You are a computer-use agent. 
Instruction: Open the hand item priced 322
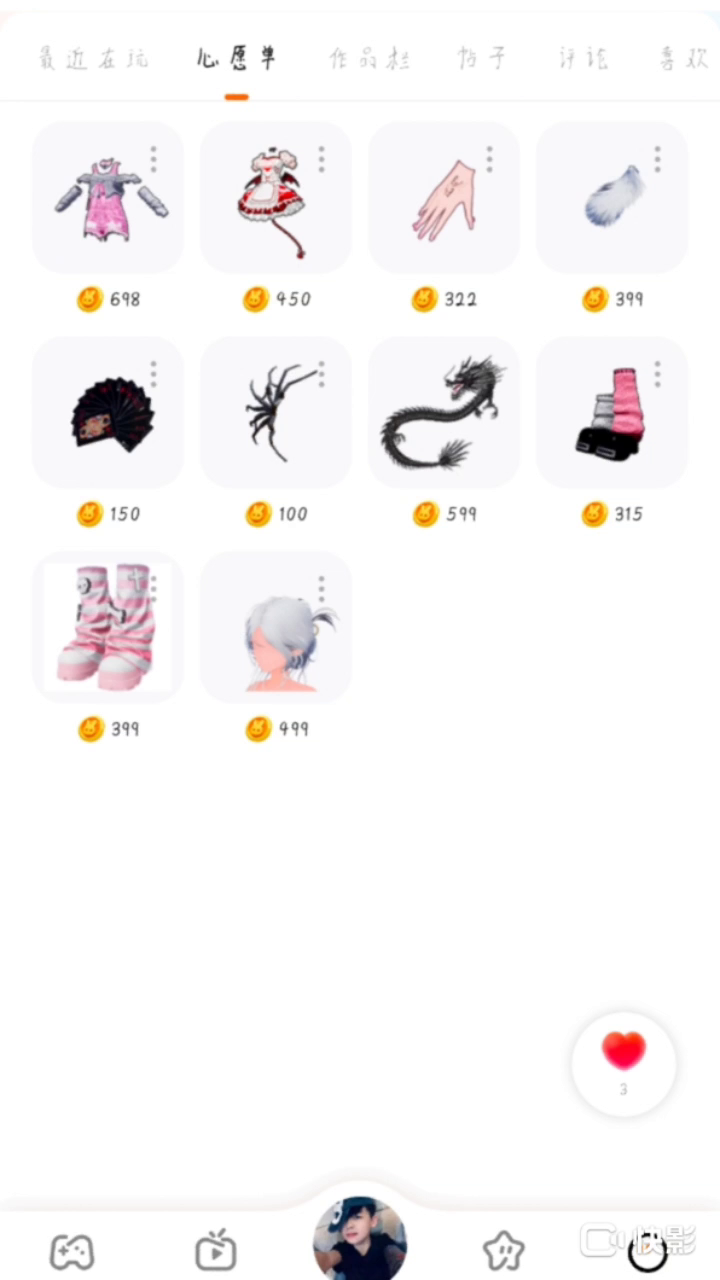443,199
